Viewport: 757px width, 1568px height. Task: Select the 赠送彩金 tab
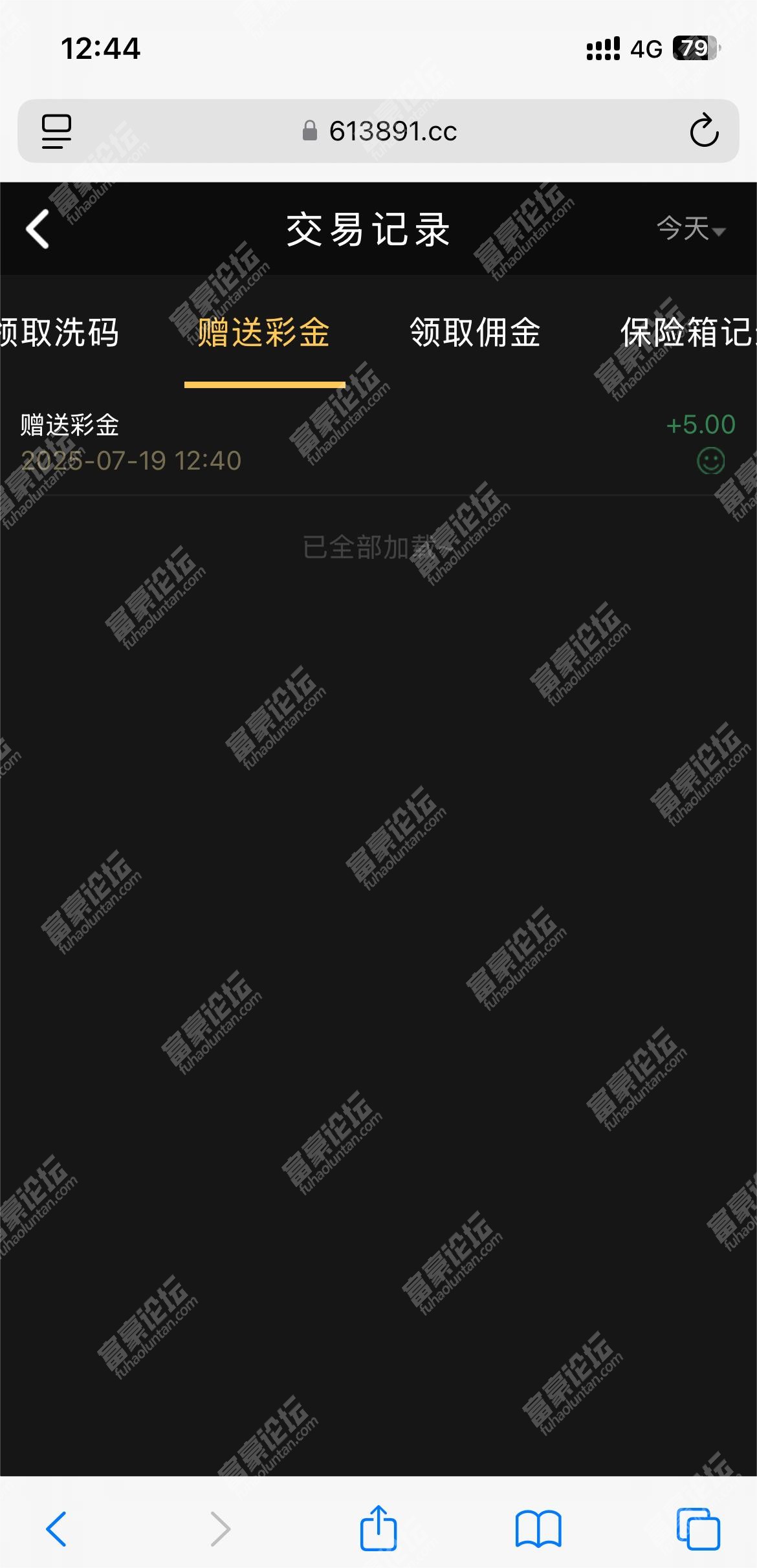[x=264, y=332]
